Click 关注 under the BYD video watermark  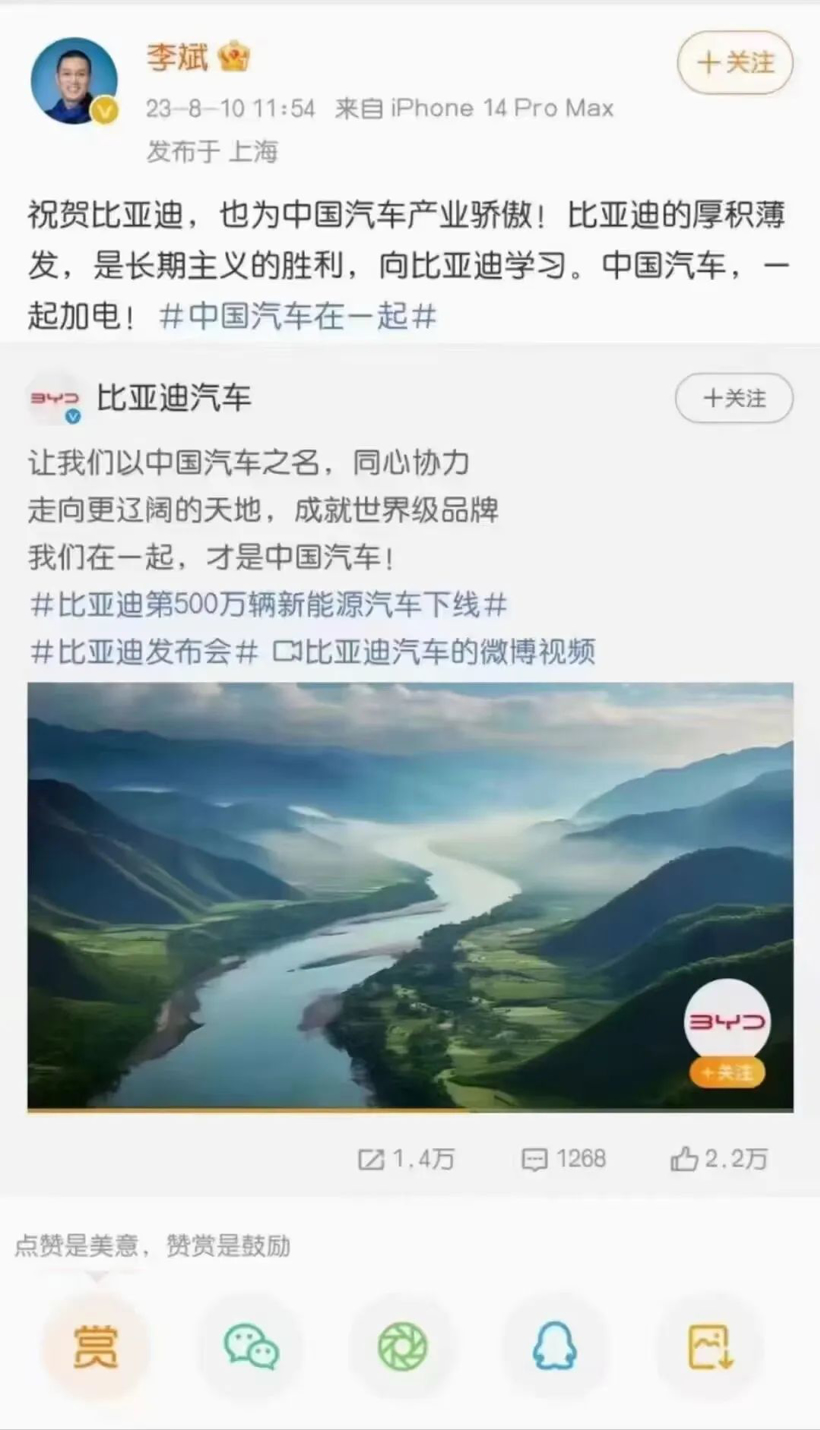[x=727, y=1072]
